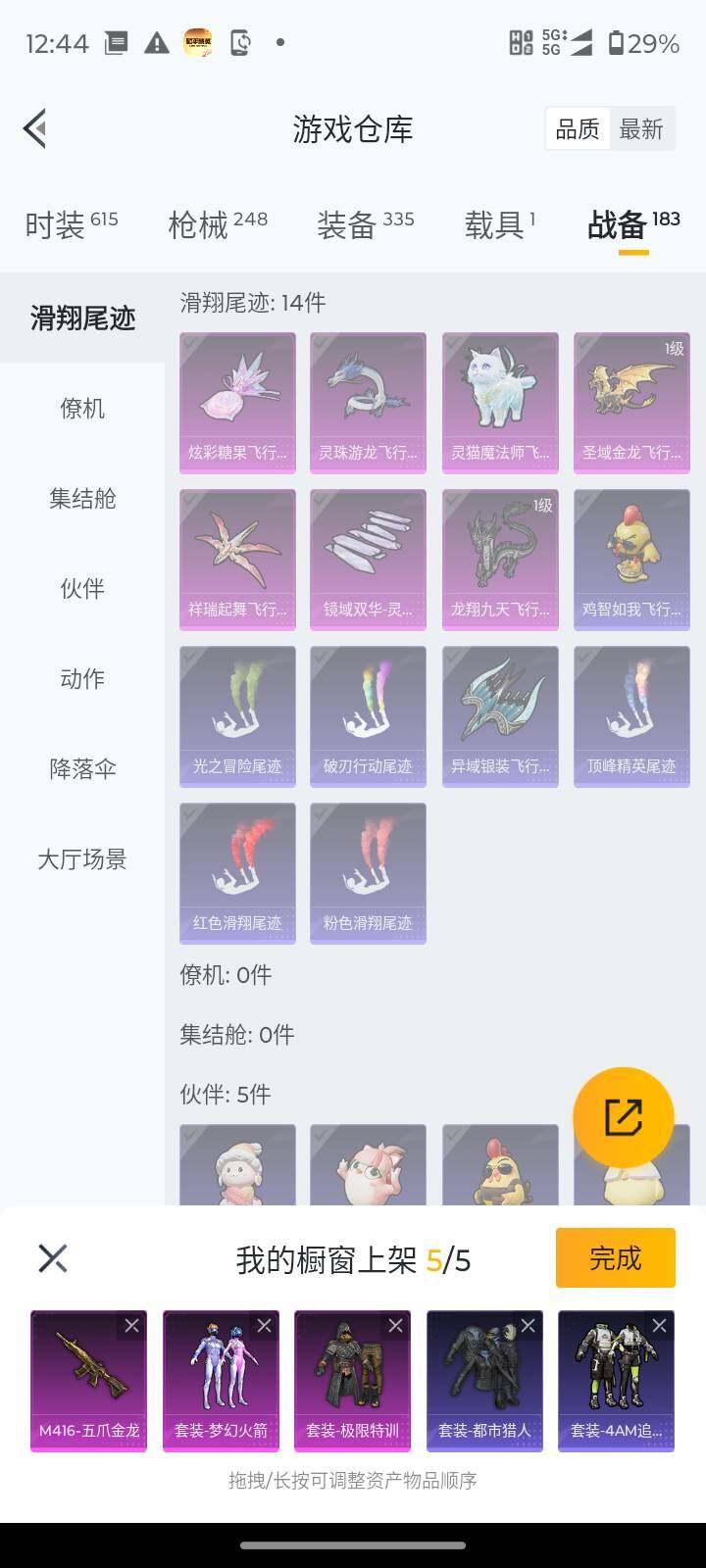Select the 鸡智如我 chicken flight item
Image resolution: width=706 pixels, height=1568 pixels.
630,559
